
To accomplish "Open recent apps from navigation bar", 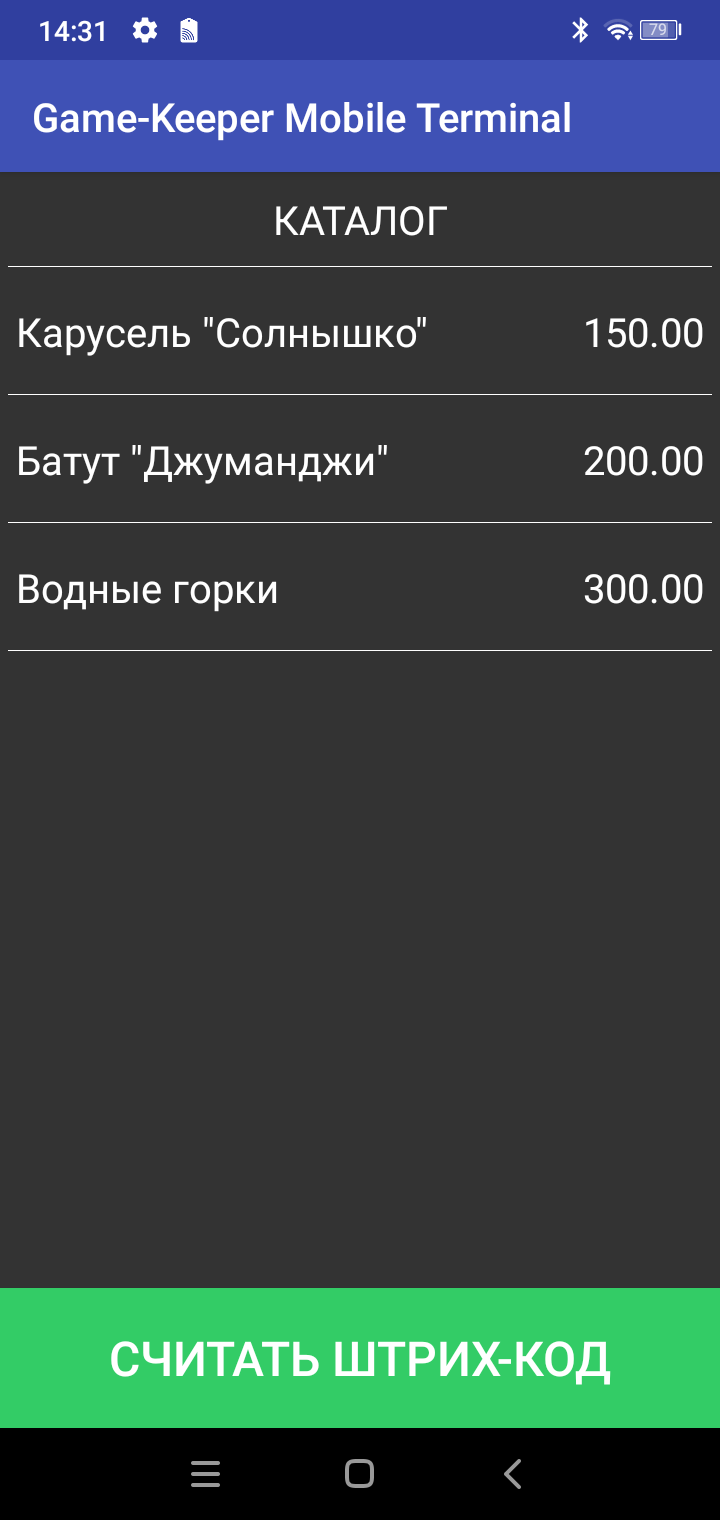I will [206, 1474].
